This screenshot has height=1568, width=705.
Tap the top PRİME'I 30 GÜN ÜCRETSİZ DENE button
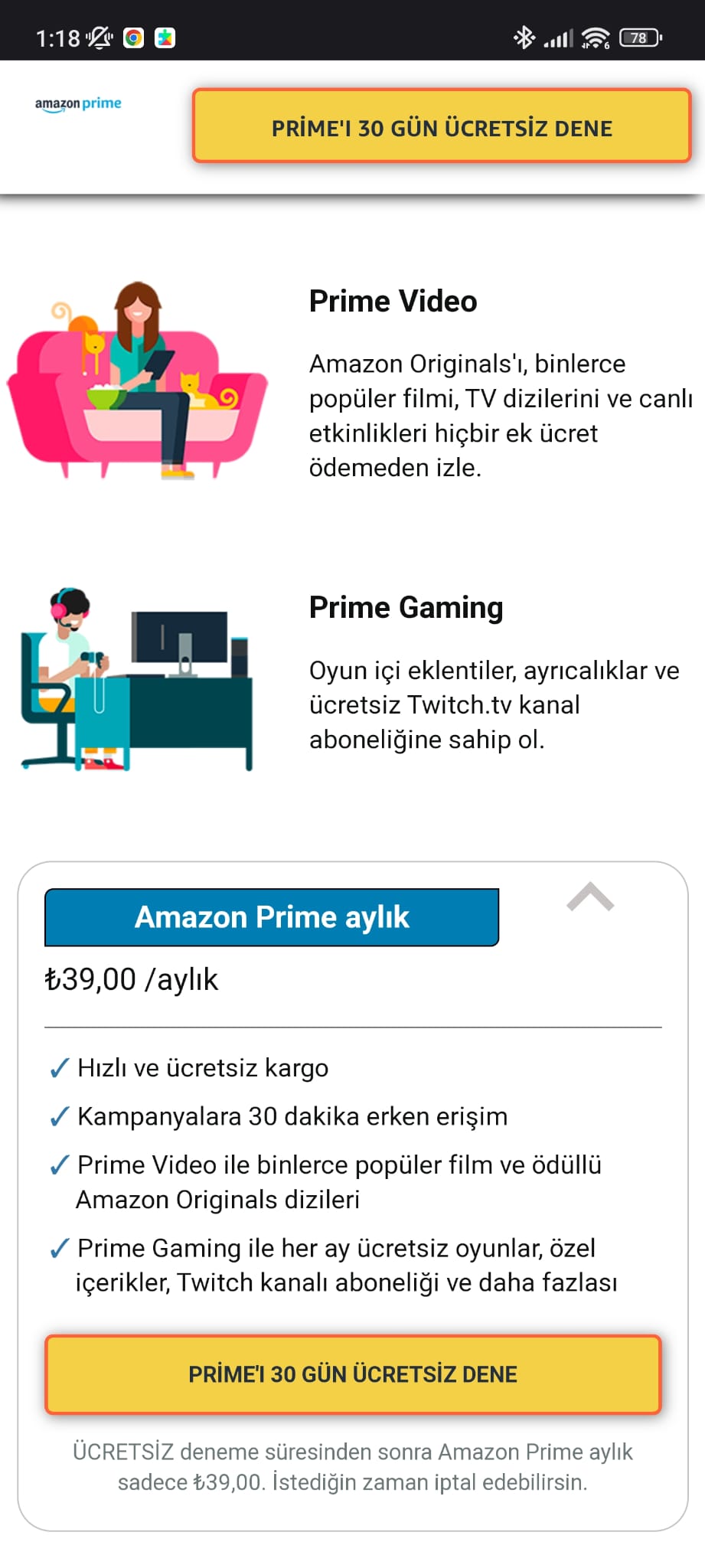442,128
